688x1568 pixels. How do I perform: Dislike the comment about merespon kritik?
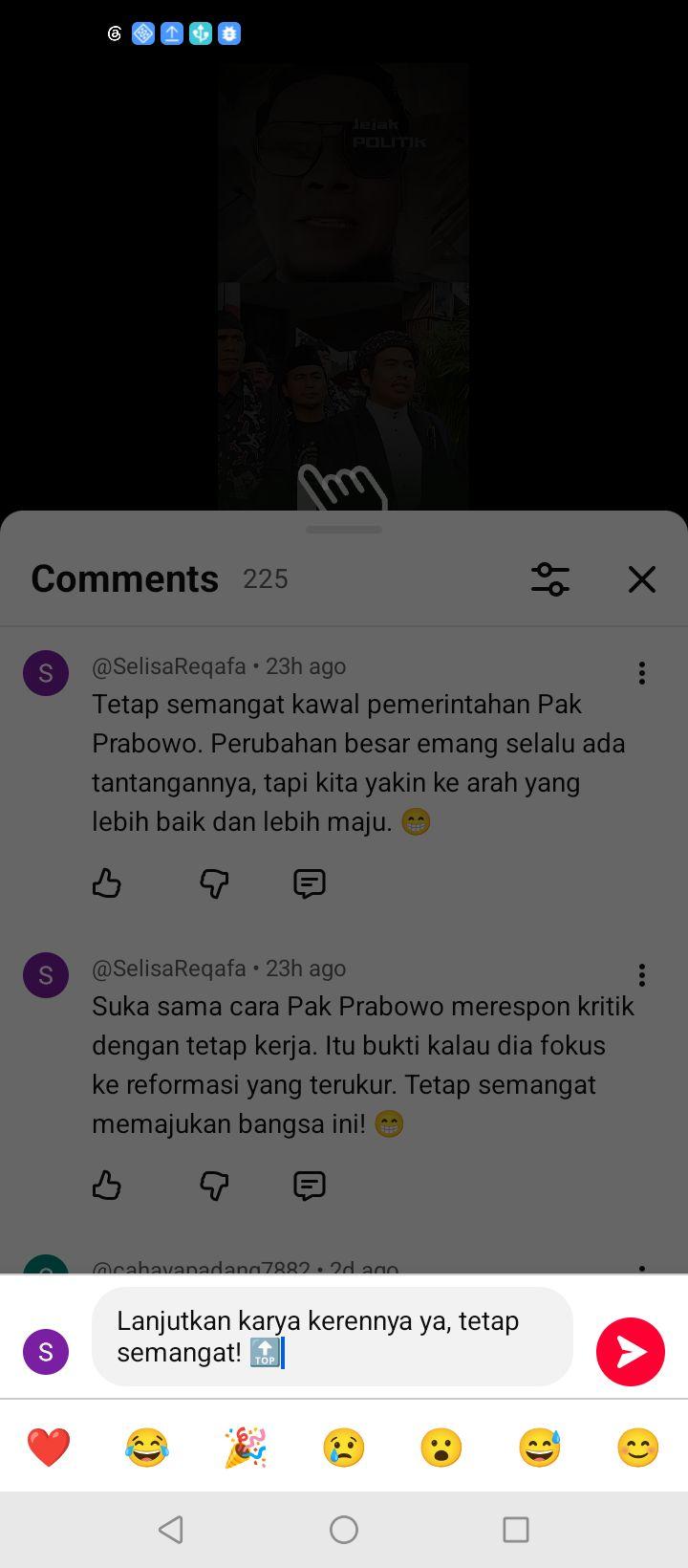click(x=214, y=1186)
